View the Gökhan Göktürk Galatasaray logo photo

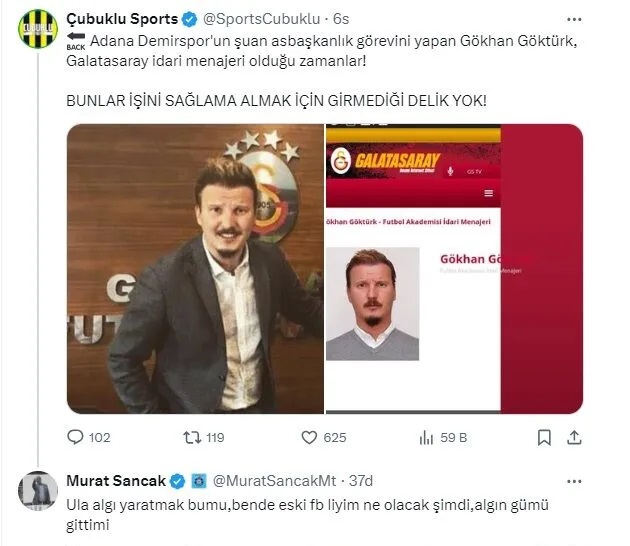tap(195, 268)
